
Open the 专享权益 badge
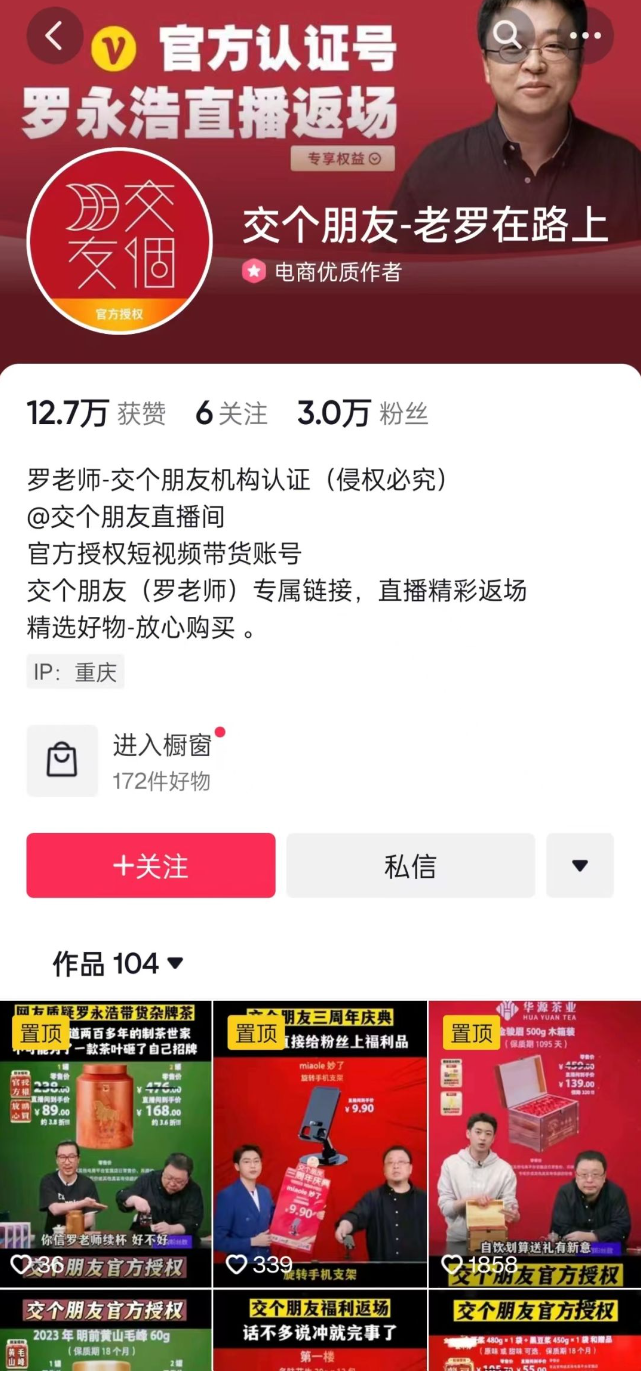[x=342, y=158]
